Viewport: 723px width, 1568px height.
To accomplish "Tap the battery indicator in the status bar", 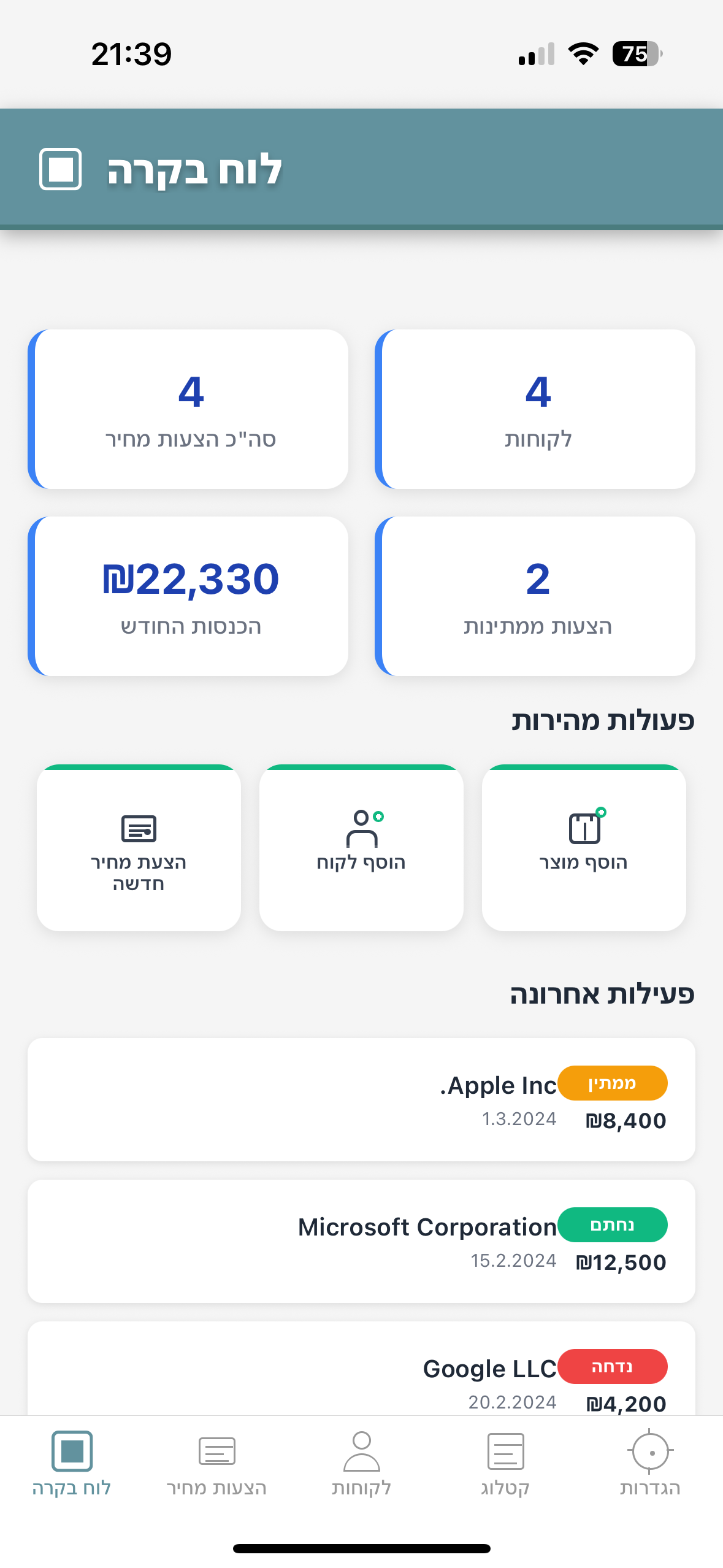I will tap(635, 54).
